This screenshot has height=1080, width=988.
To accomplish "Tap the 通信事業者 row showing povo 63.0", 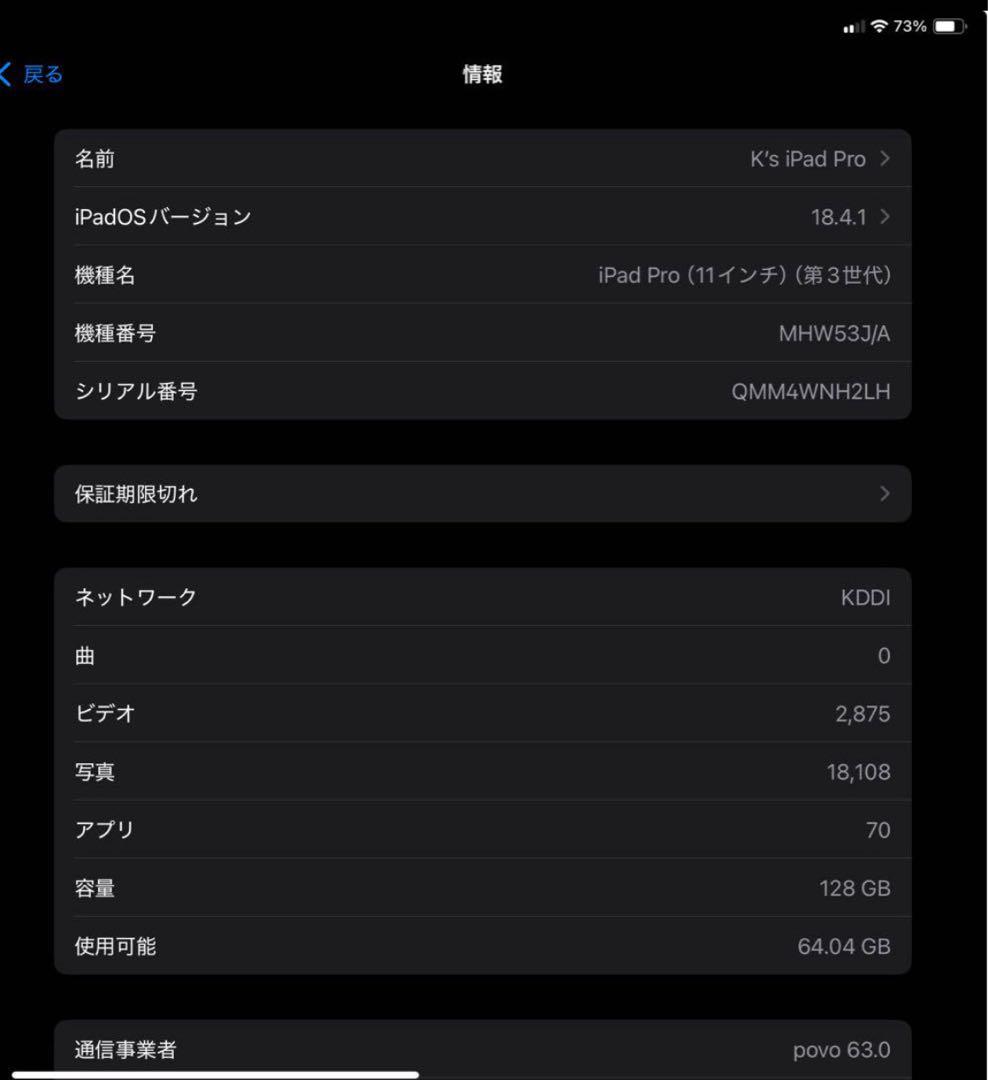I will [x=485, y=1050].
